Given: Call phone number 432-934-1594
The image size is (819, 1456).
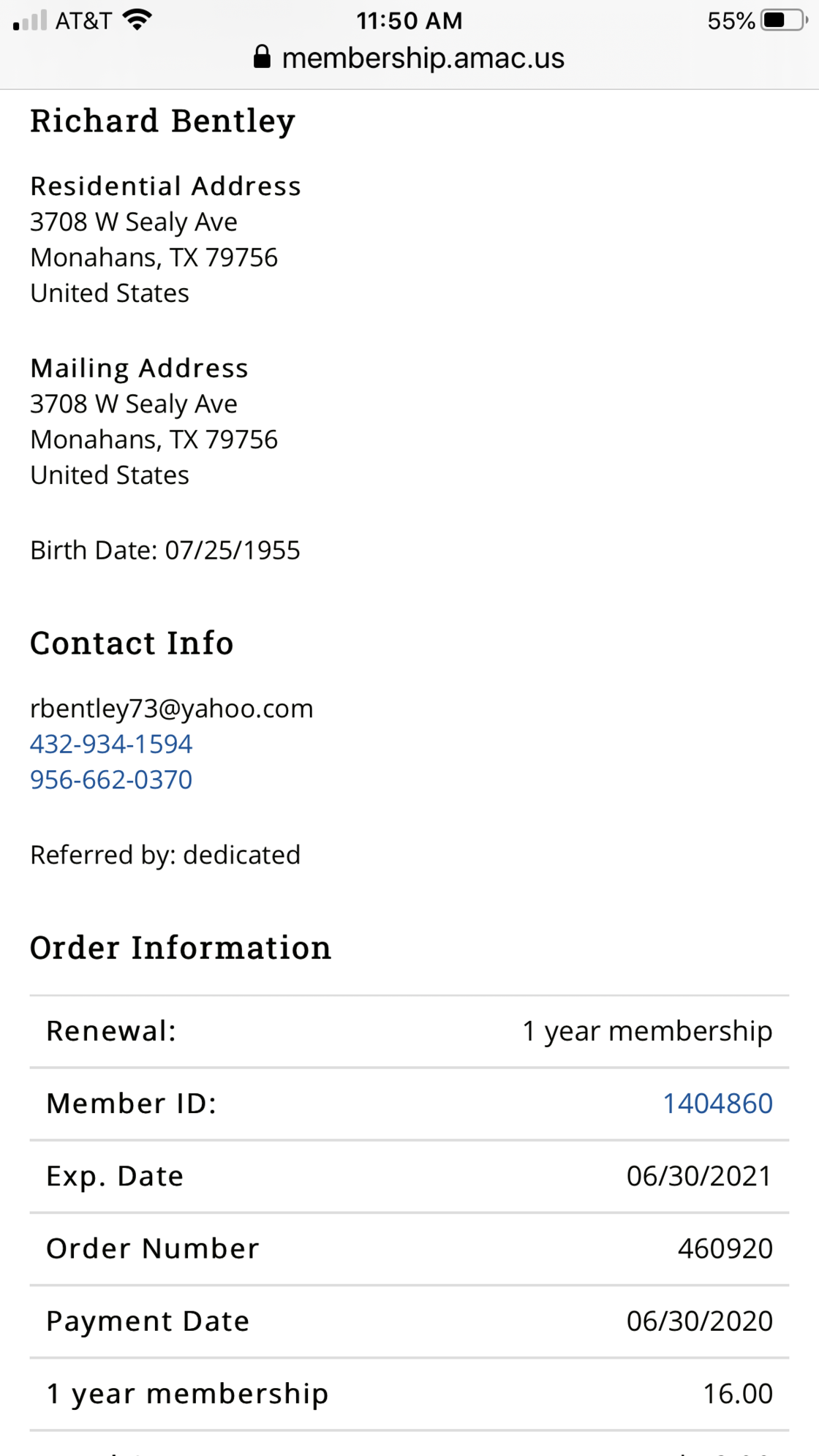Looking at the screenshot, I should 111,744.
